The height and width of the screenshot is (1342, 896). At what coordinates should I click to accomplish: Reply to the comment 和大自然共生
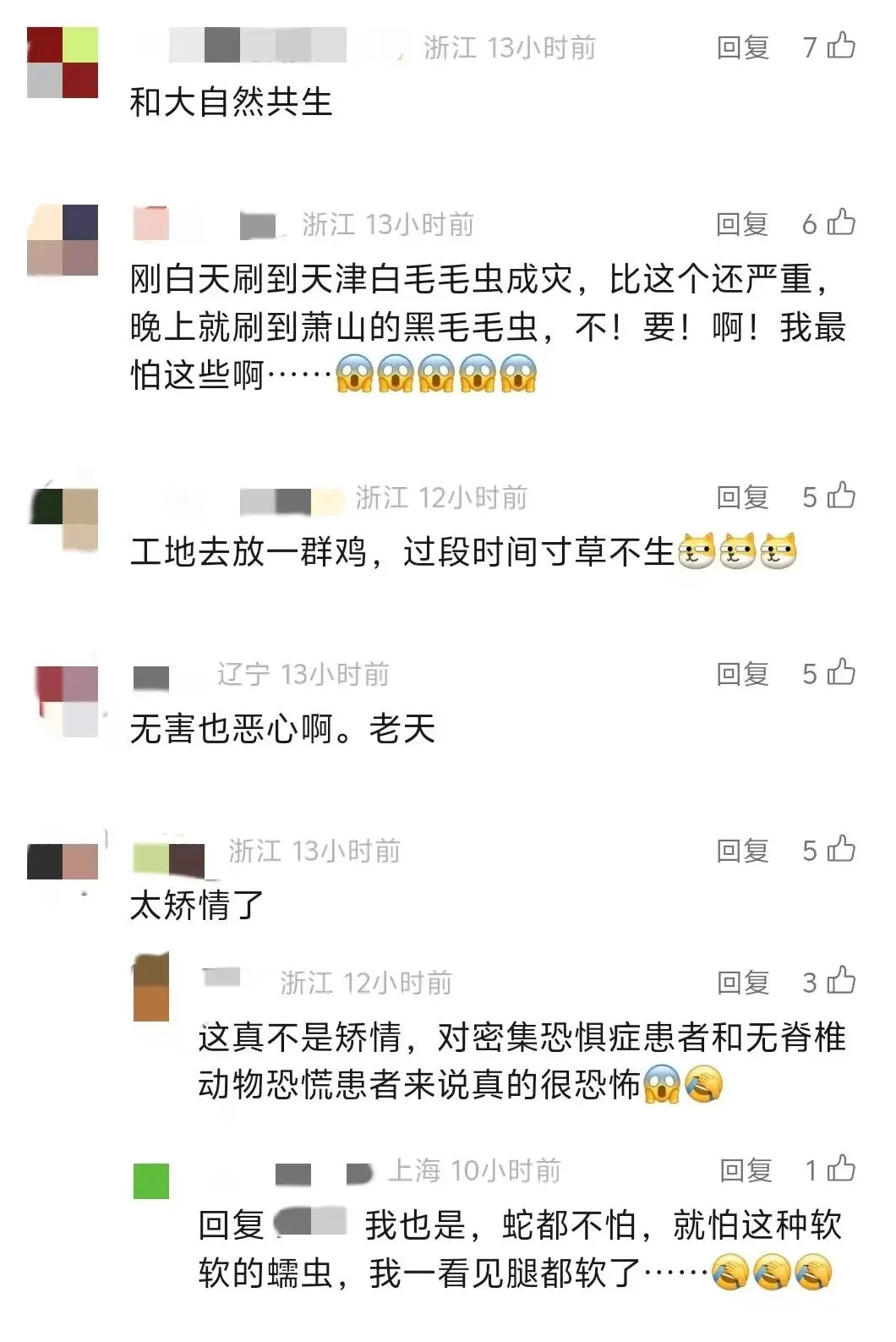[x=742, y=47]
